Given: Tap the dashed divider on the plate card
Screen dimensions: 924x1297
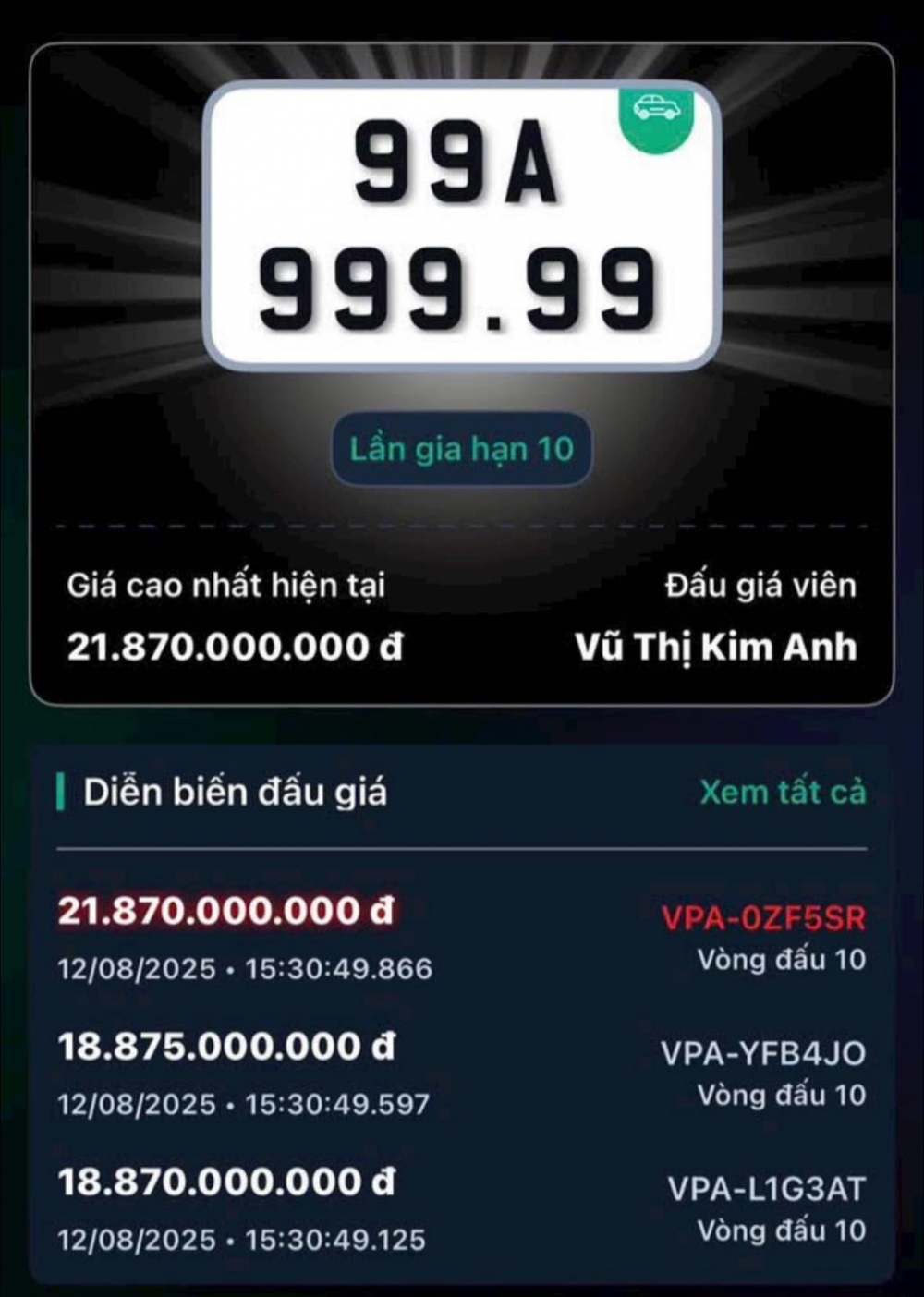Looking at the screenshot, I should click(x=462, y=523).
